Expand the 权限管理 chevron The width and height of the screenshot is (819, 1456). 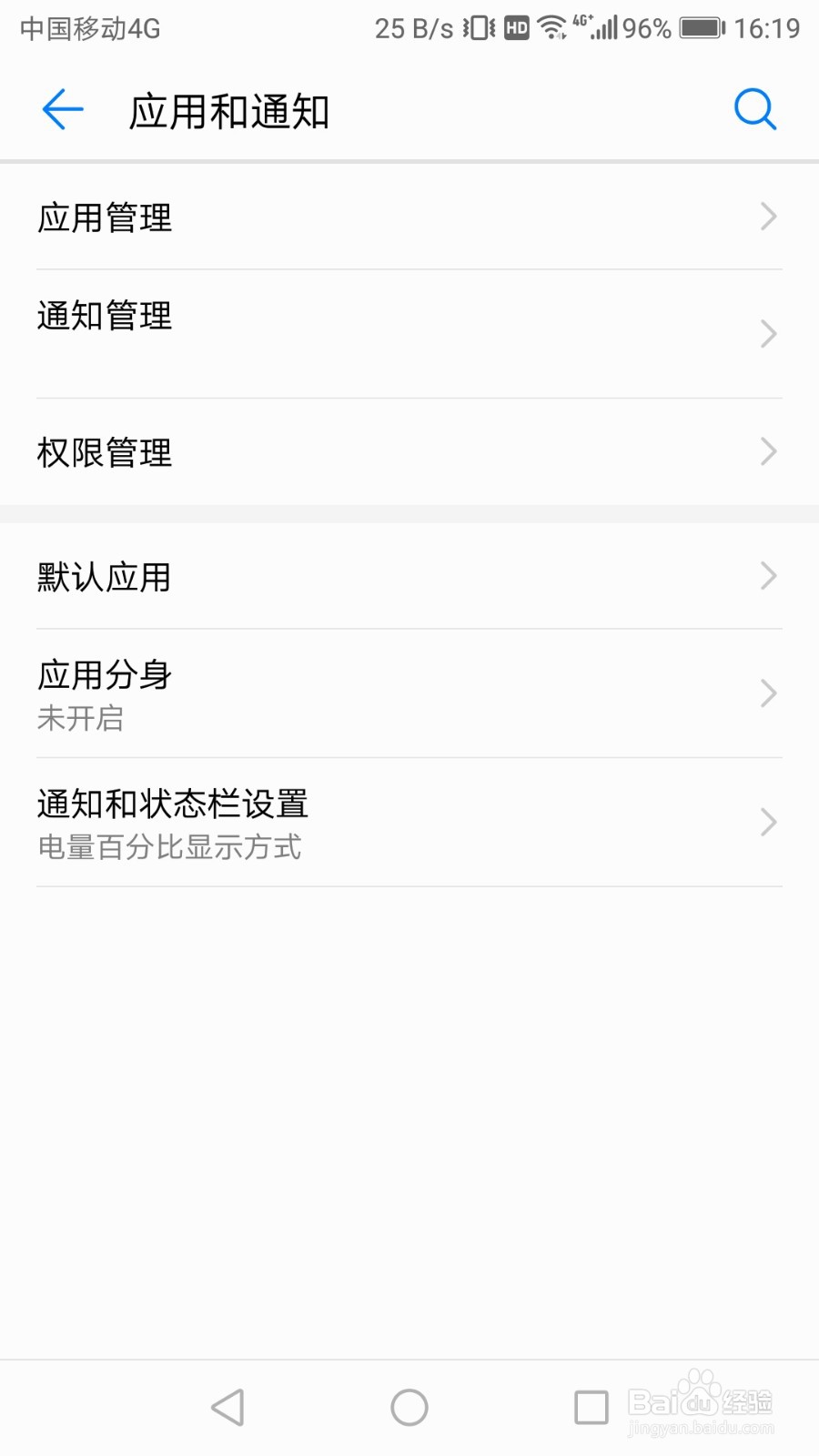tap(768, 452)
